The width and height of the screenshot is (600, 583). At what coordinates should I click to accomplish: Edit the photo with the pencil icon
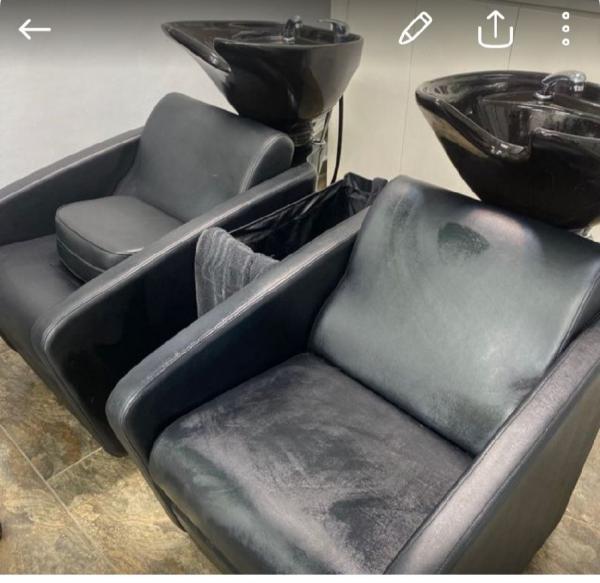(415, 29)
